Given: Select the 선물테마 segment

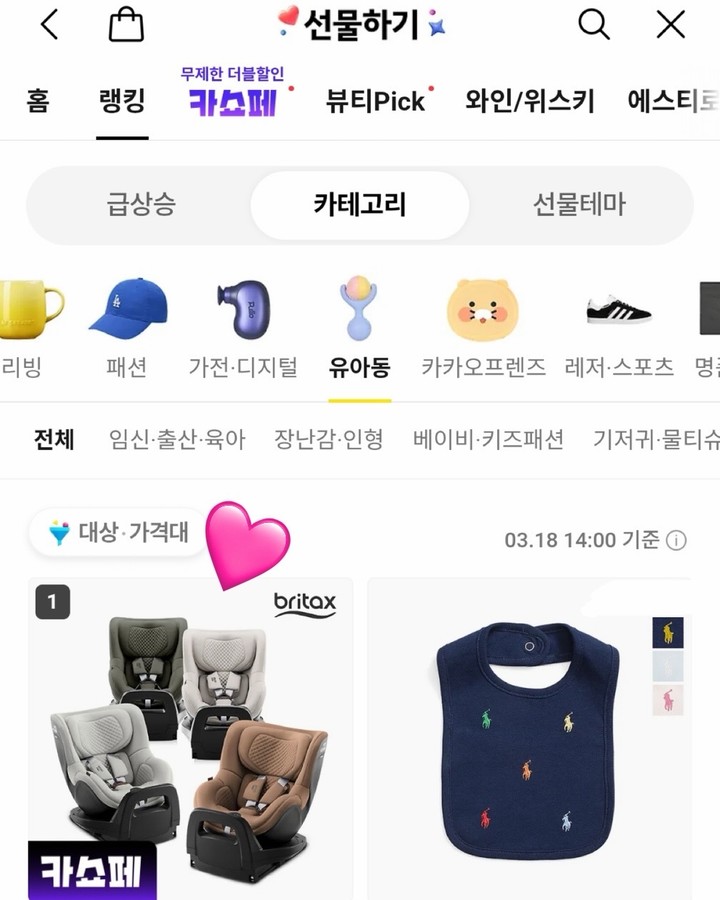Looking at the screenshot, I should [x=579, y=205].
